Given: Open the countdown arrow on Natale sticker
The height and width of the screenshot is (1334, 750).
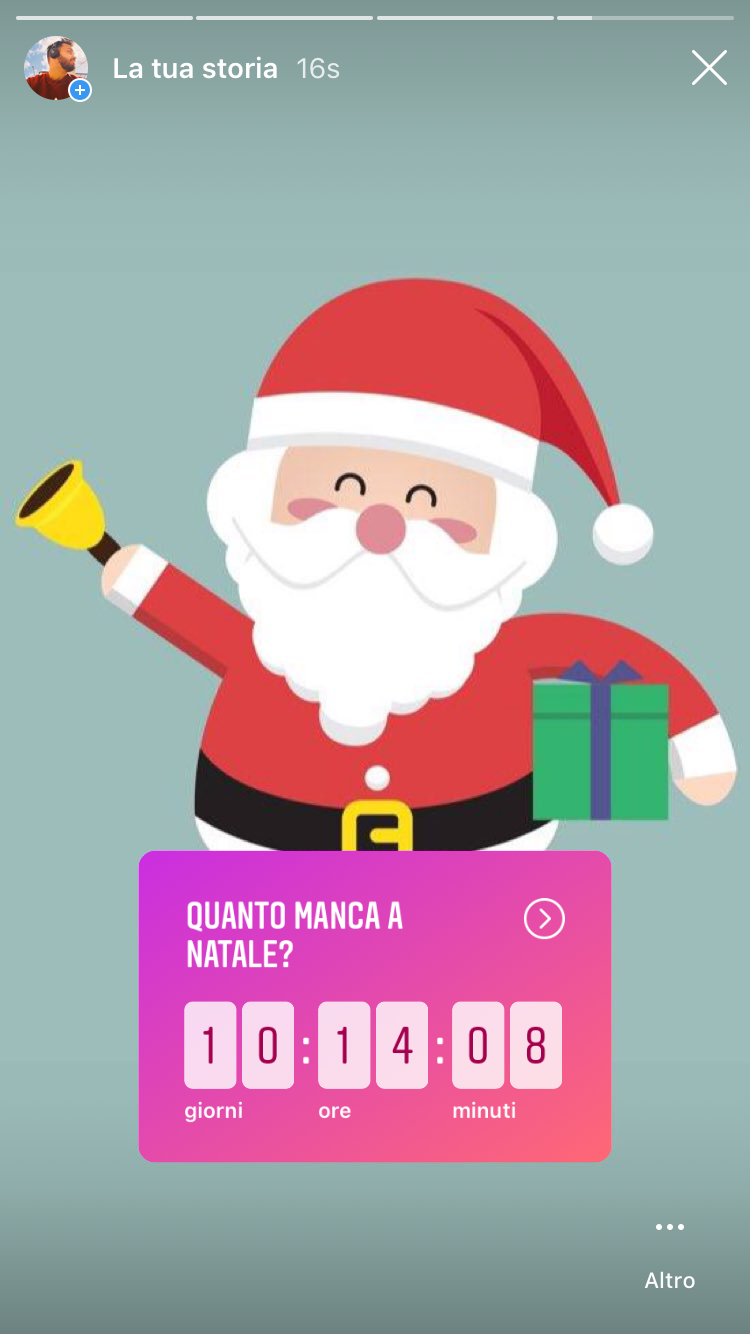Looking at the screenshot, I should pyautogui.click(x=544, y=919).
